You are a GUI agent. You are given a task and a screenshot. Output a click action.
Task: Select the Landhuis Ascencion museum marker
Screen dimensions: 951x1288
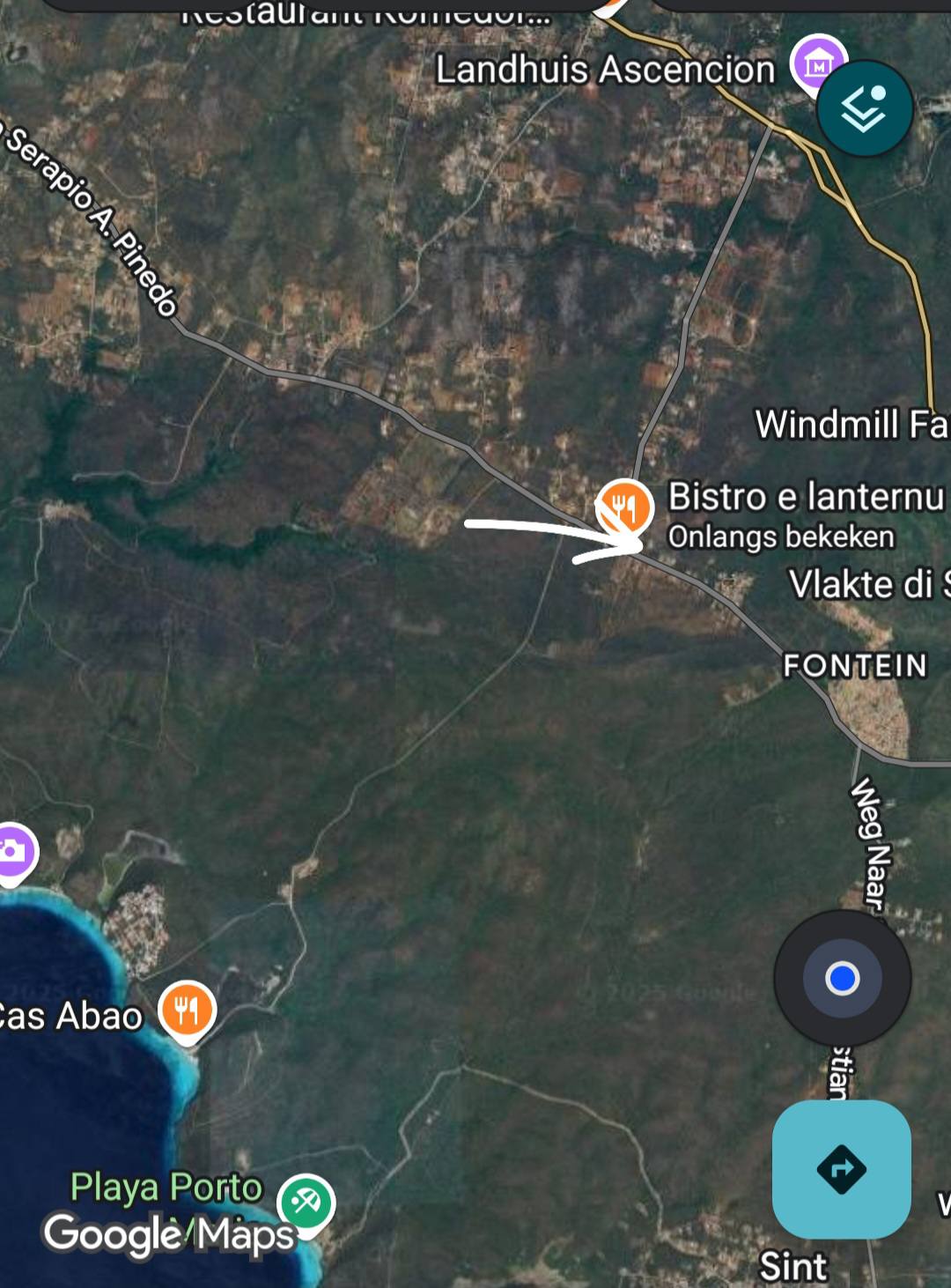[x=817, y=63]
